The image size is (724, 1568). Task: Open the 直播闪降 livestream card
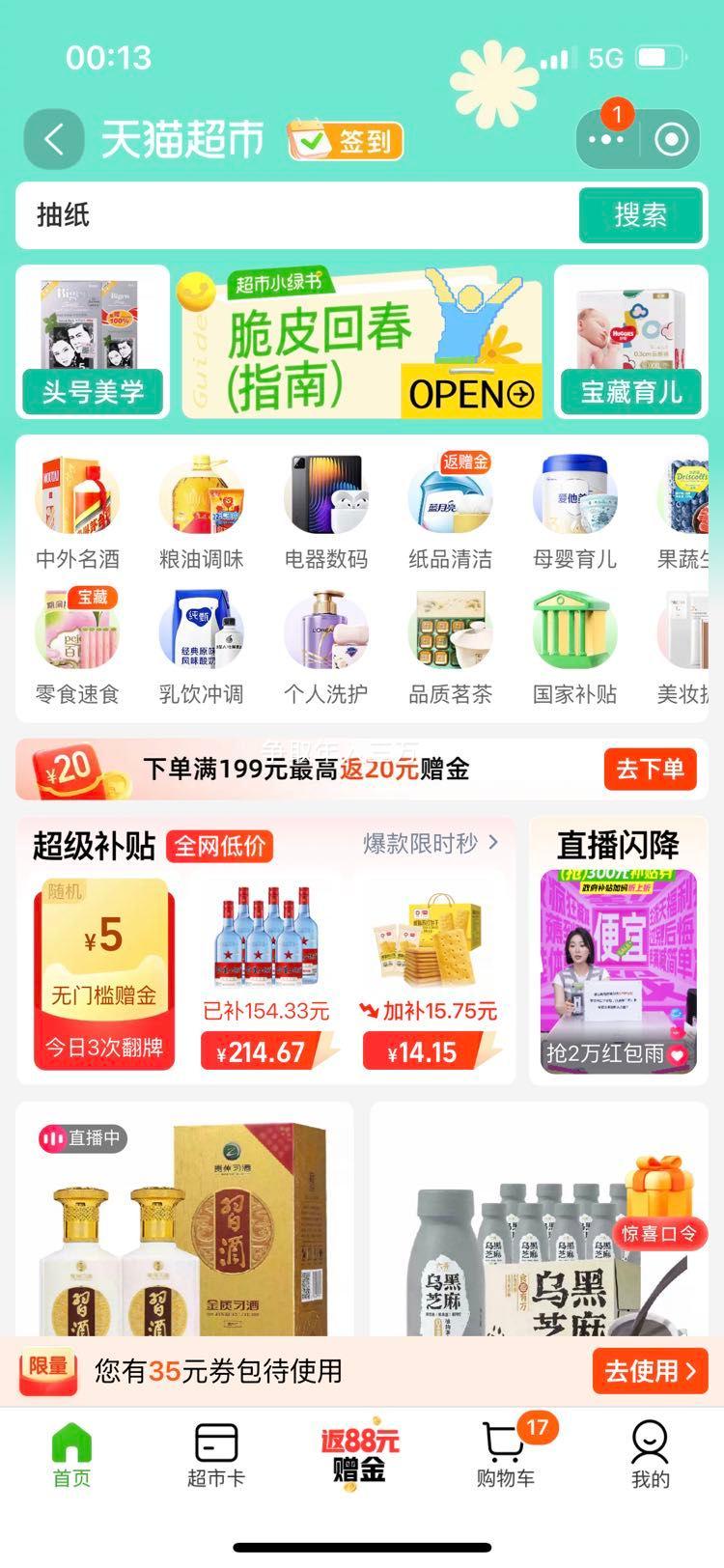pyautogui.click(x=618, y=951)
